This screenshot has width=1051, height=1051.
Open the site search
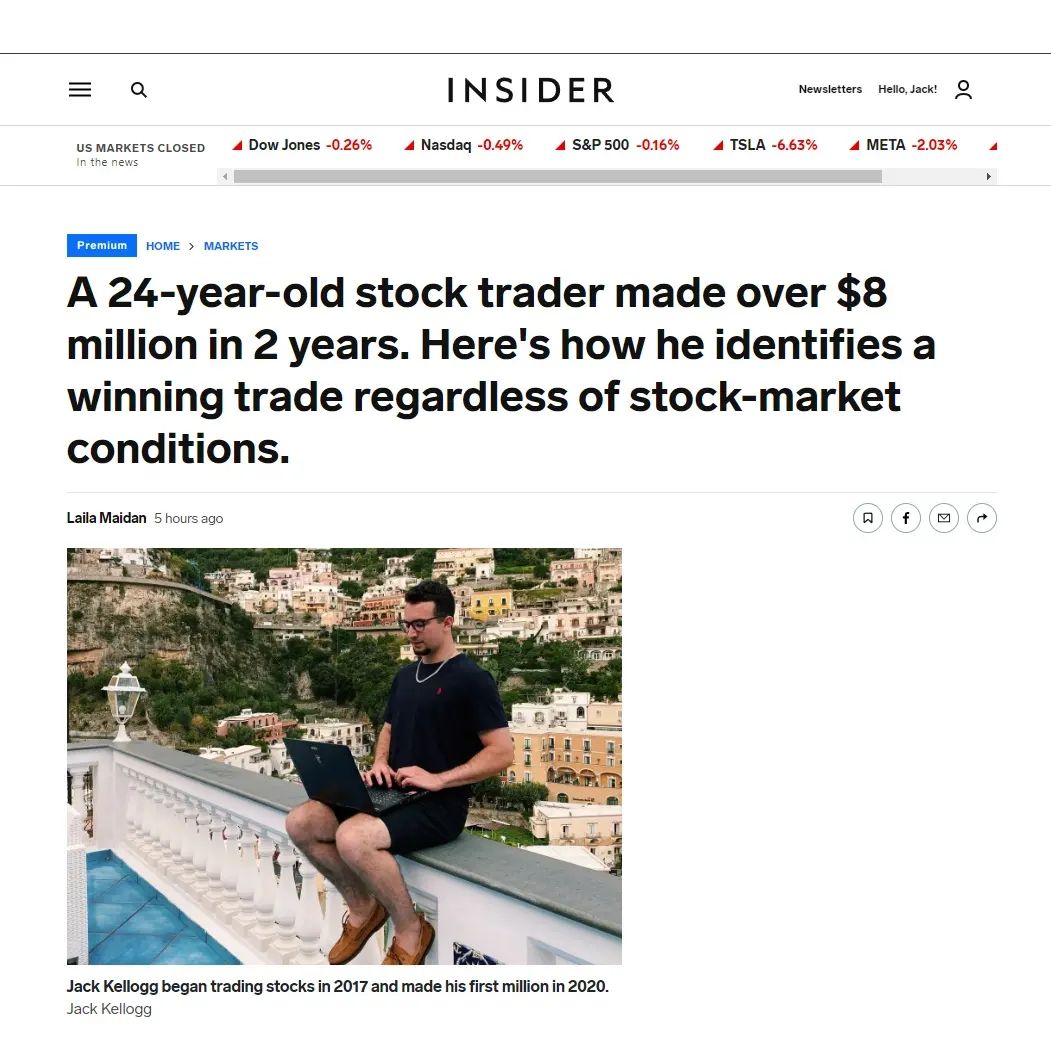139,90
